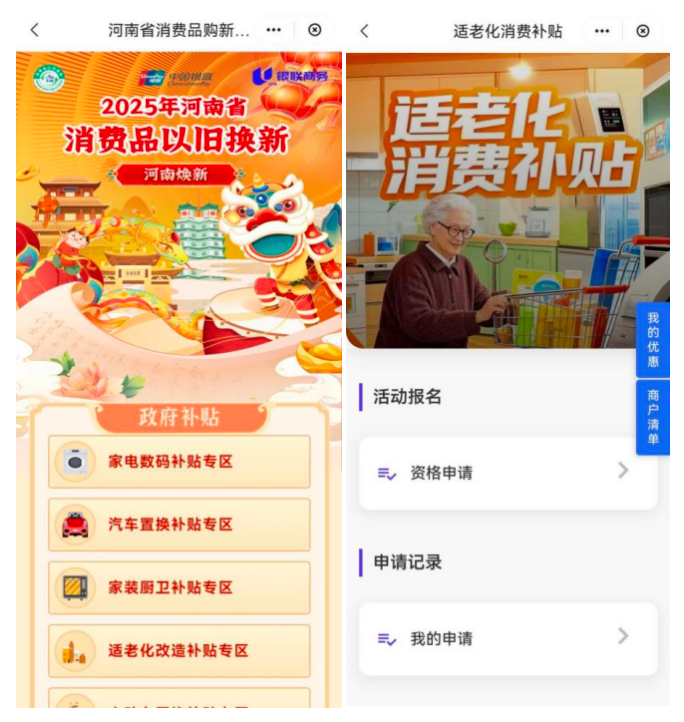Open the 资格申请 row
The width and height of the screenshot is (684, 722).
[507, 472]
